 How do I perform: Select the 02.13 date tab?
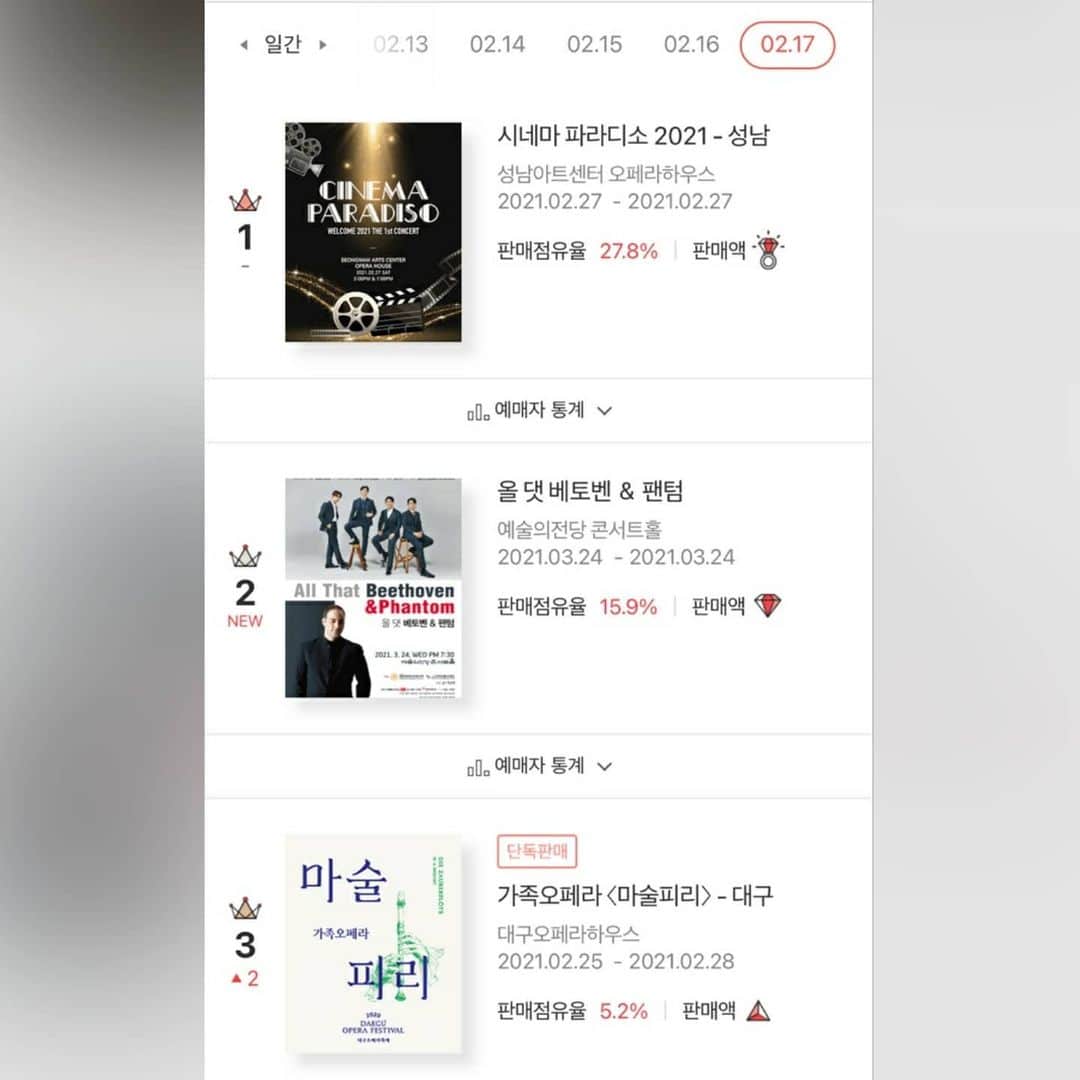pyautogui.click(x=400, y=45)
